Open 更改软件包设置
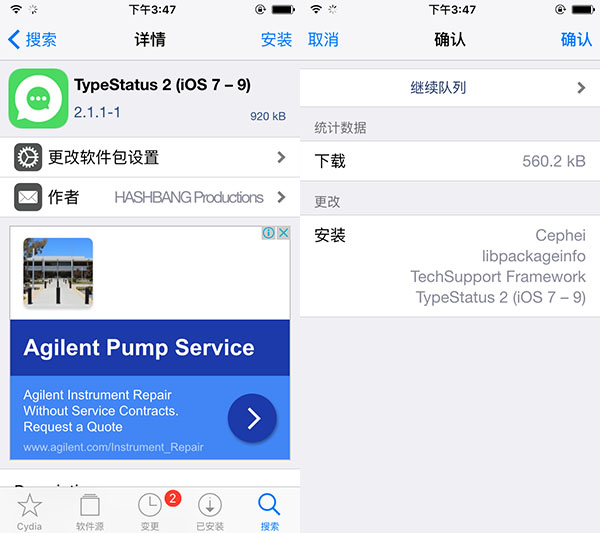Screen dimensions: 600x533 pos(150,157)
